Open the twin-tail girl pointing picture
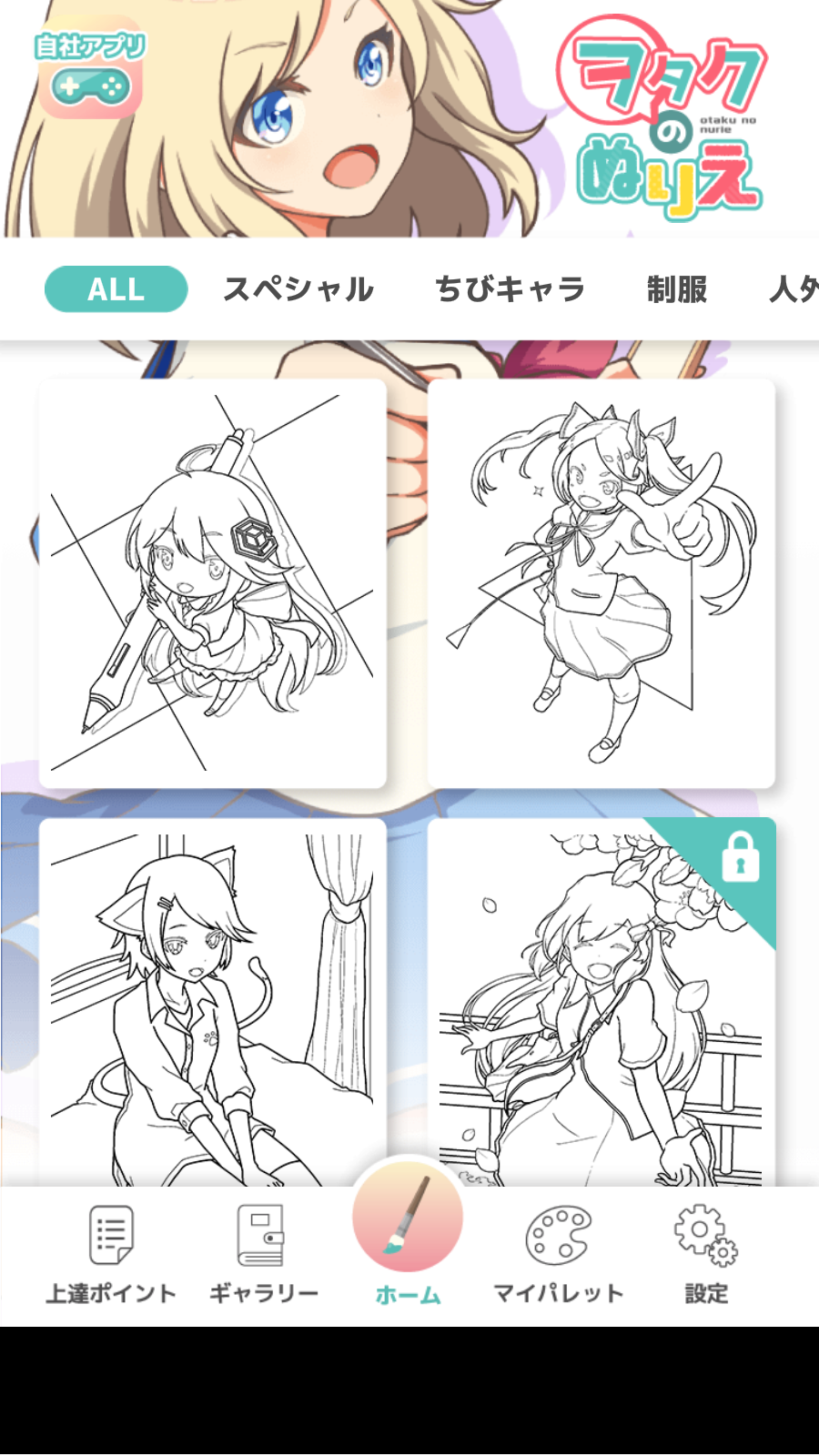The image size is (819, 1456). click(x=601, y=583)
